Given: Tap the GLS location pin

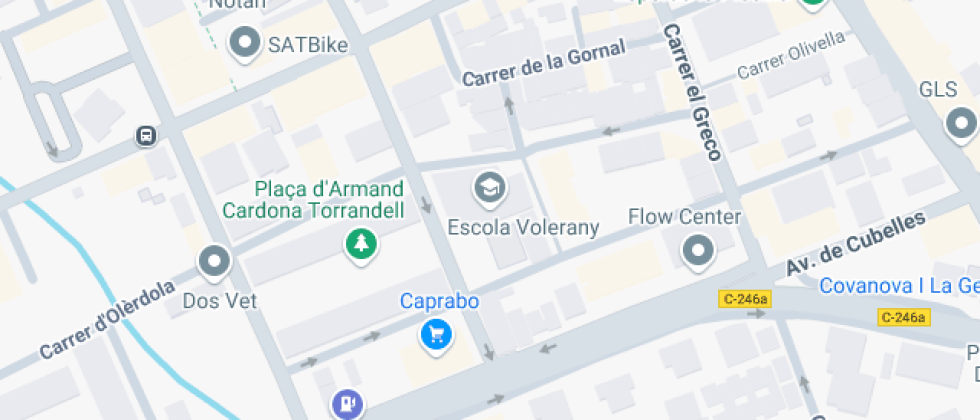Looking at the screenshot, I should point(962,124).
